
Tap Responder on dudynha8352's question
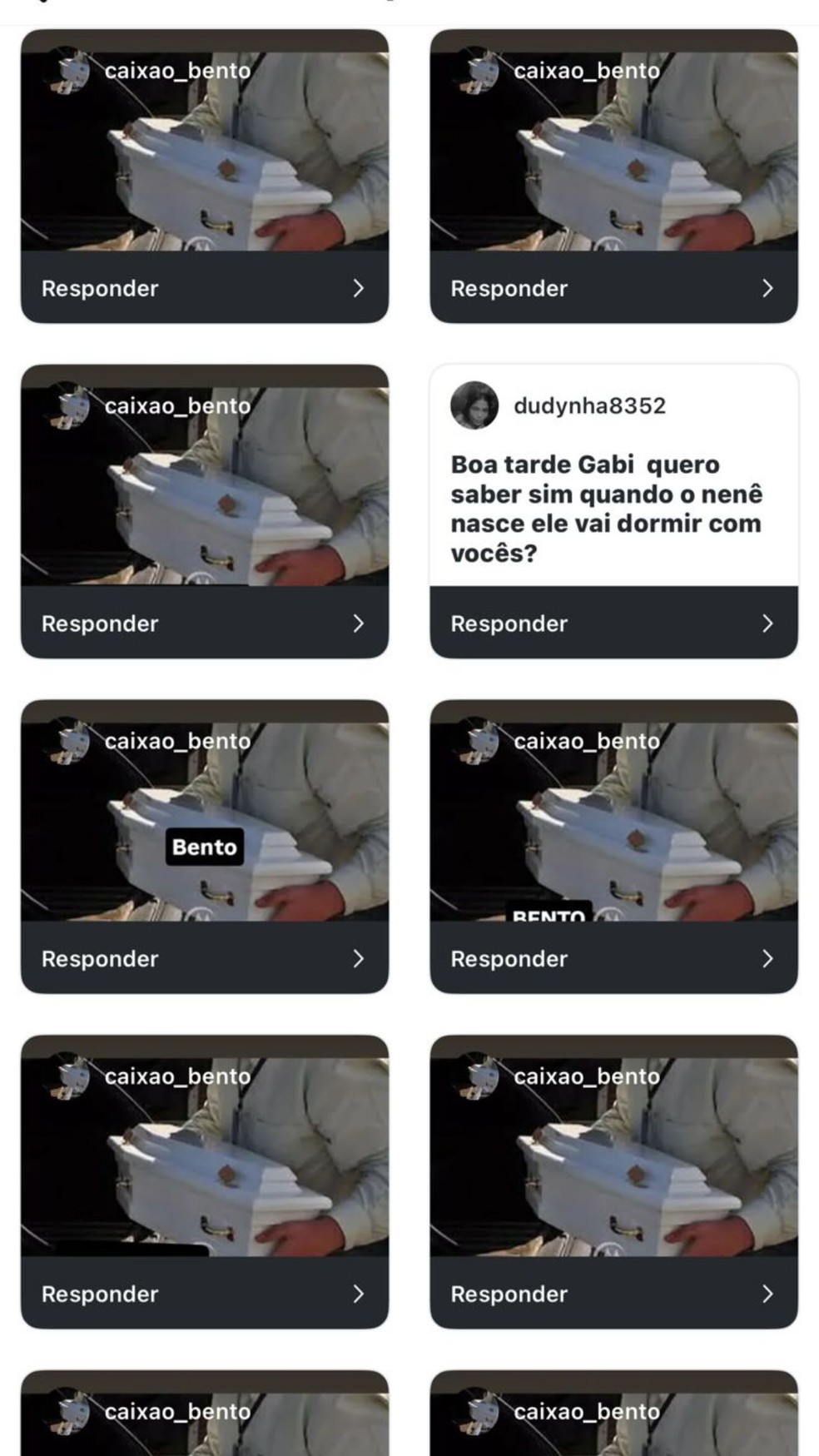[x=507, y=624]
